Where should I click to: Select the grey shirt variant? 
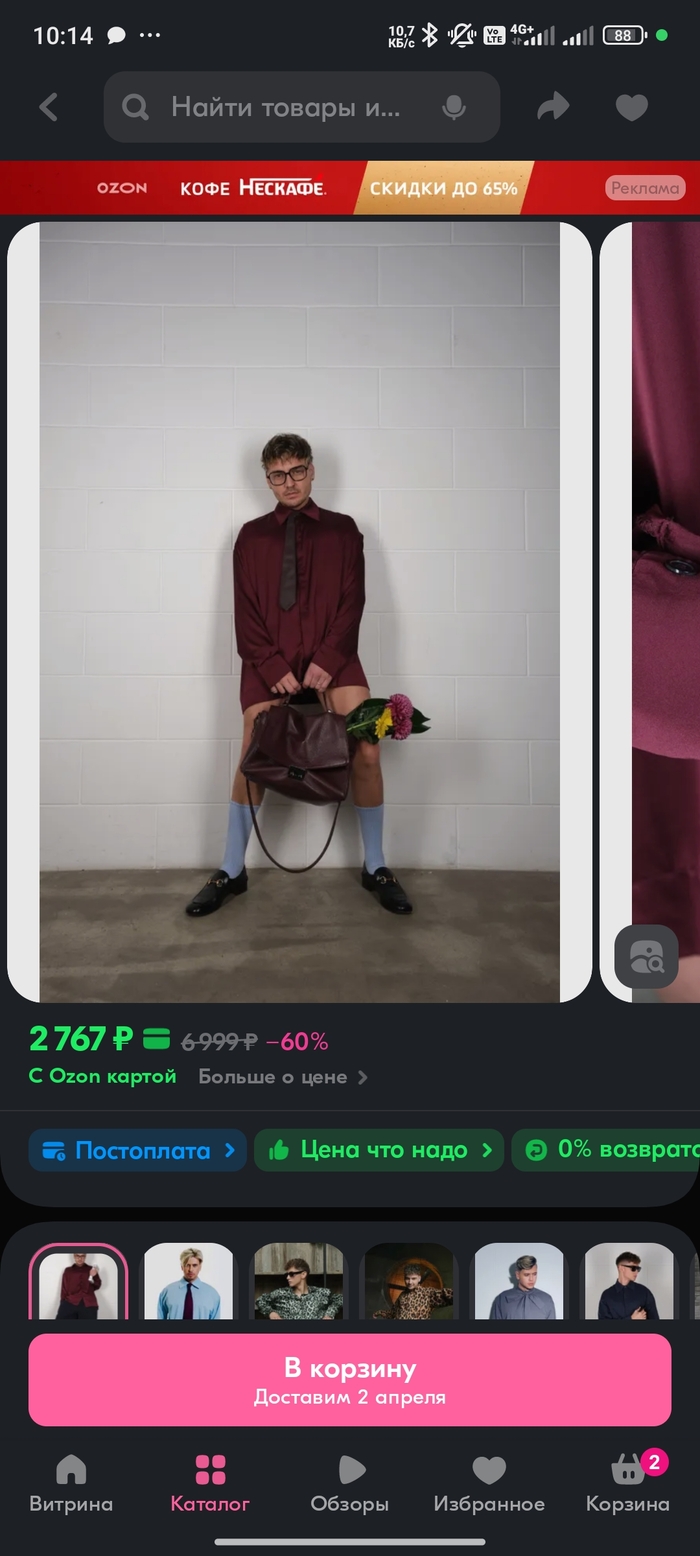pyautogui.click(x=519, y=1282)
